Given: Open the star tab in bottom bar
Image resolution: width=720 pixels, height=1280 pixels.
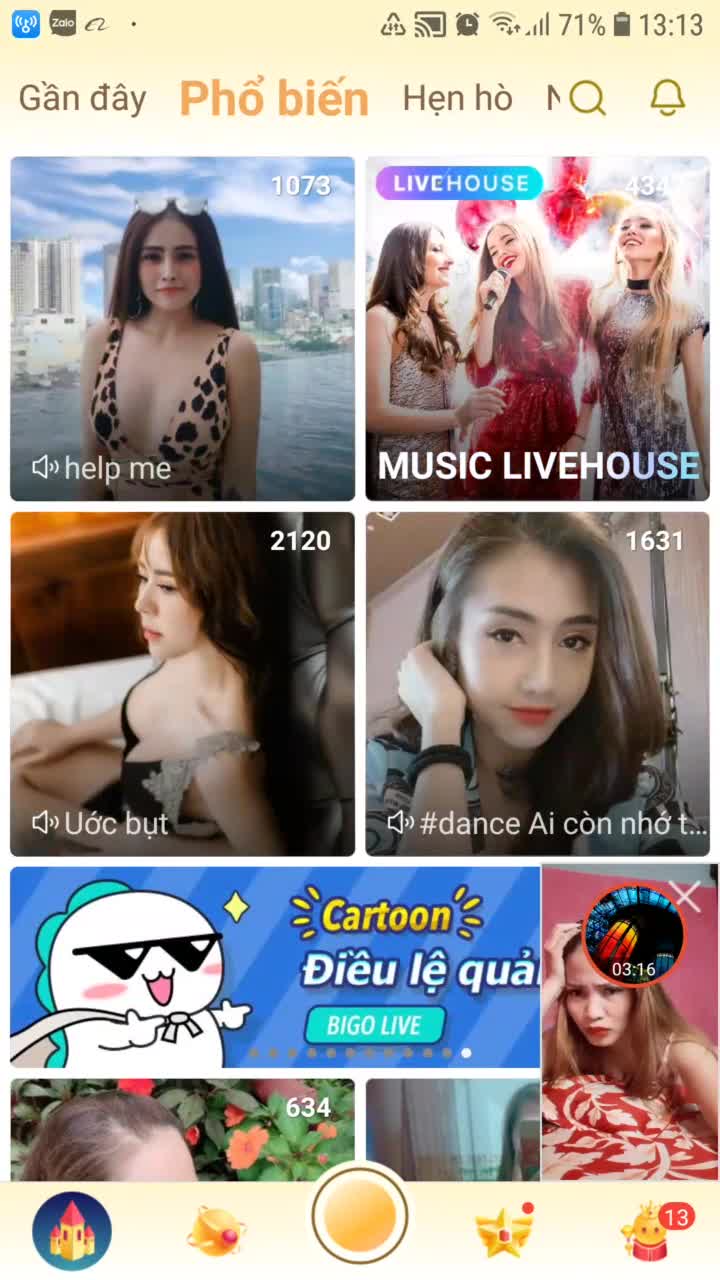Looking at the screenshot, I should click(x=504, y=1231).
